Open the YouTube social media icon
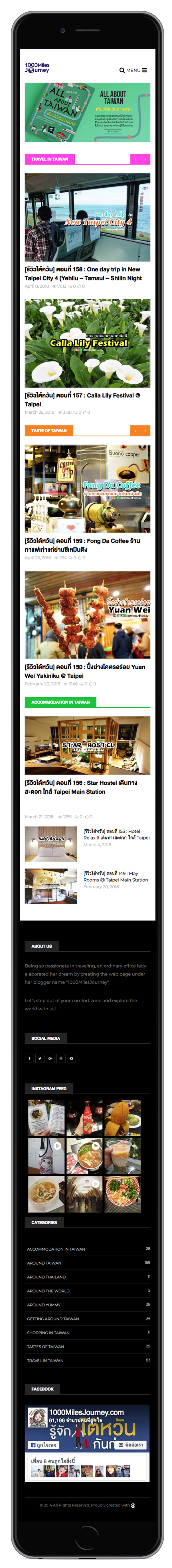The width and height of the screenshot is (172, 1568). coord(71,1059)
